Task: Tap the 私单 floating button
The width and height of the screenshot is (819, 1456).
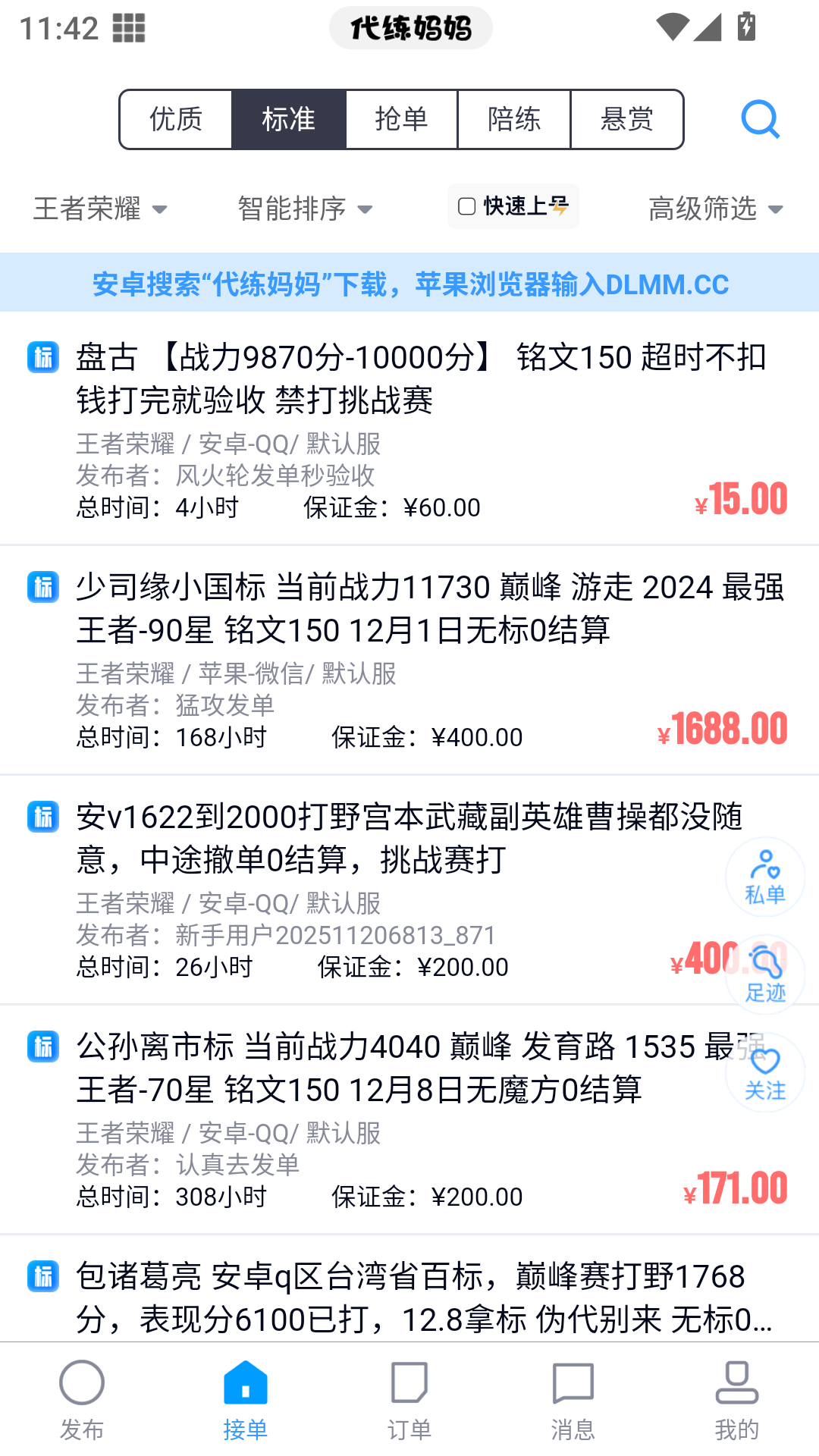Action: pyautogui.click(x=764, y=877)
